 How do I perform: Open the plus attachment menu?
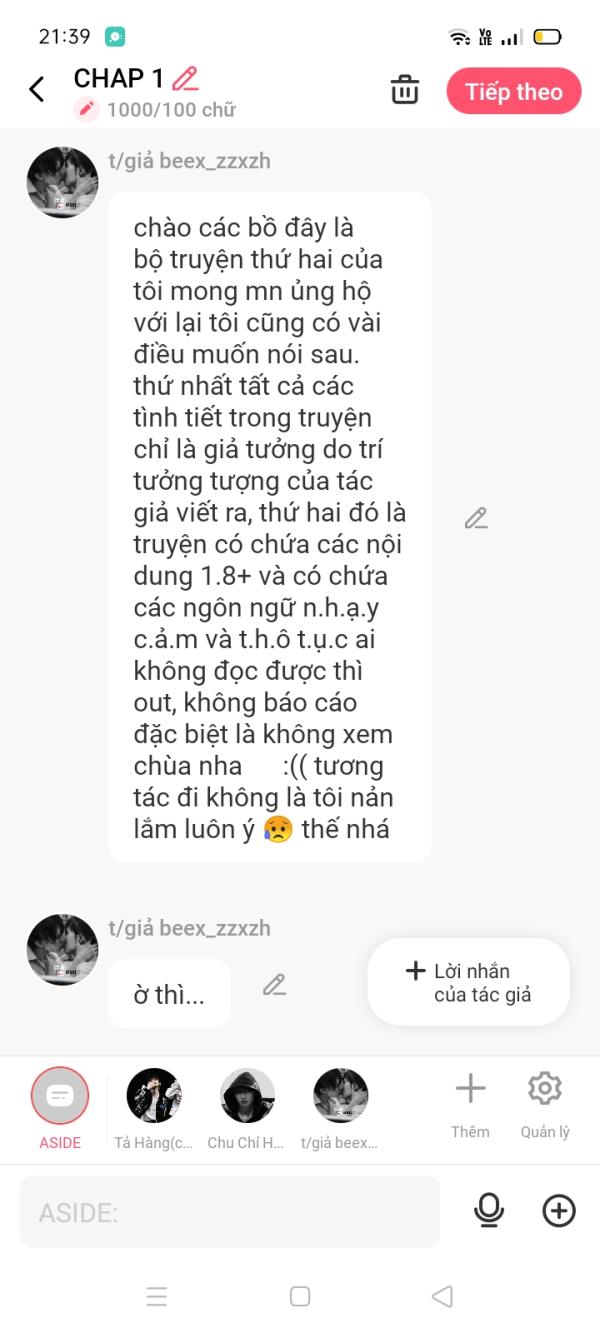559,1211
